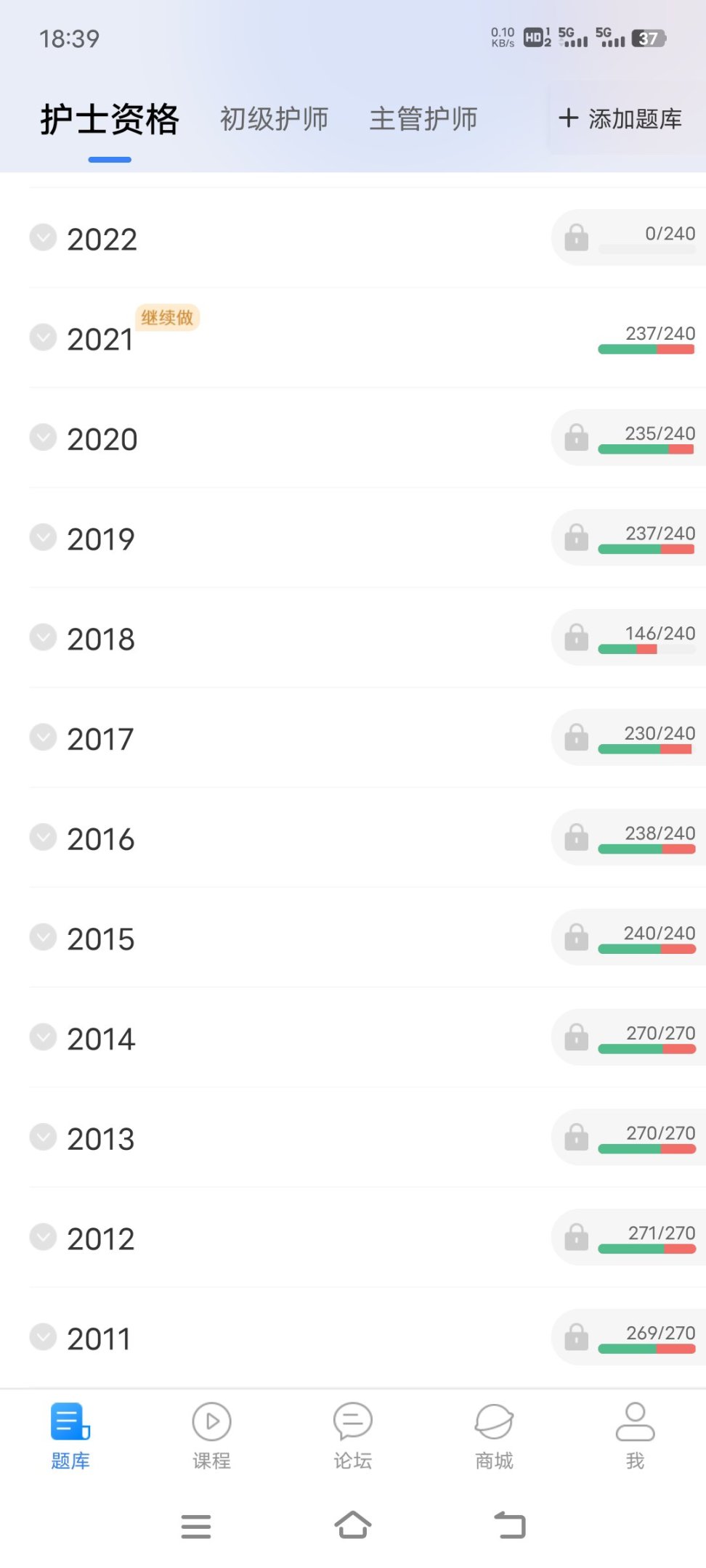Continue the 2021 question set
This screenshot has width=706, height=1568.
(x=167, y=318)
